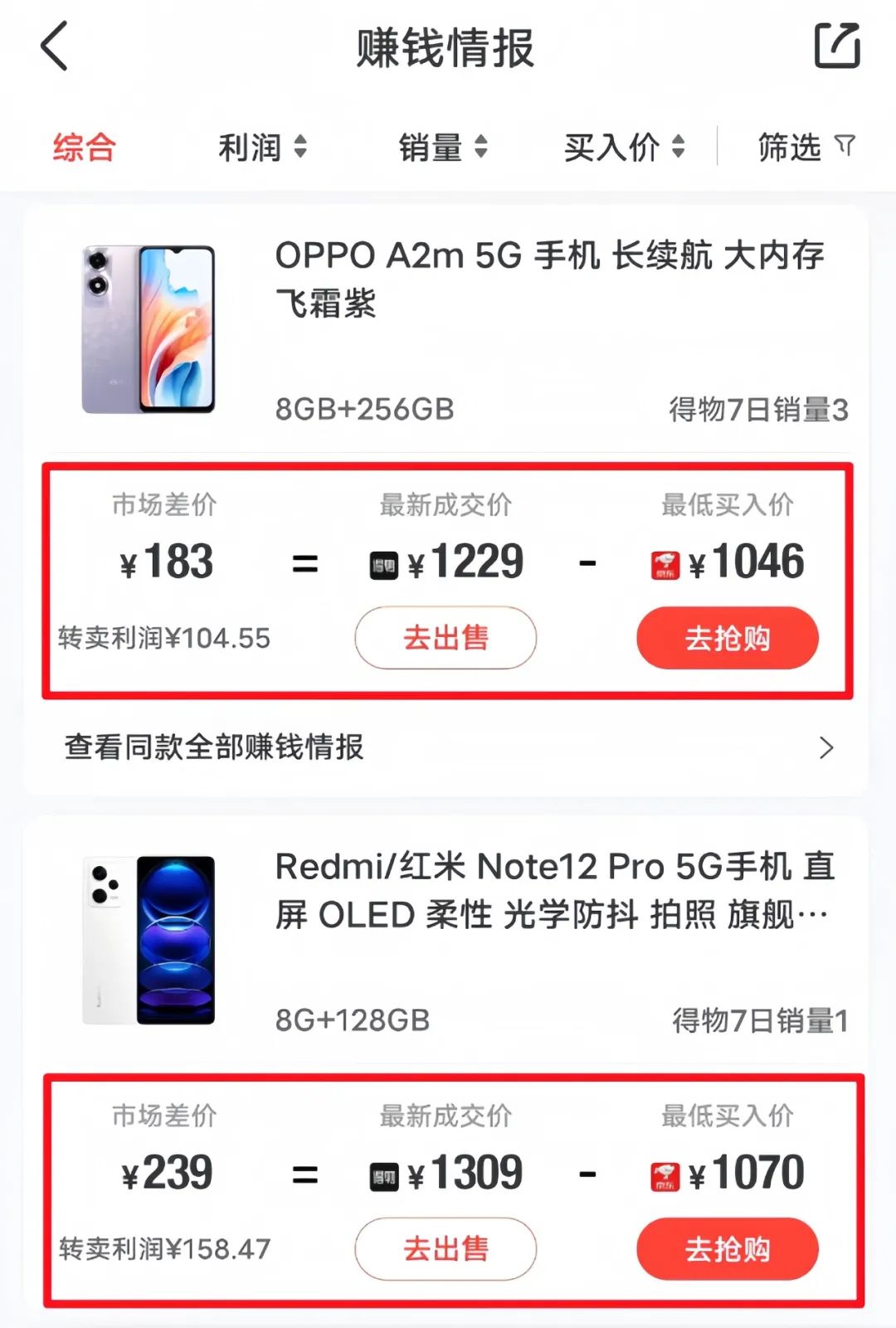896x1328 pixels.
Task: Click 去出售 for the Redmi Note12 Pro
Action: 446,1248
